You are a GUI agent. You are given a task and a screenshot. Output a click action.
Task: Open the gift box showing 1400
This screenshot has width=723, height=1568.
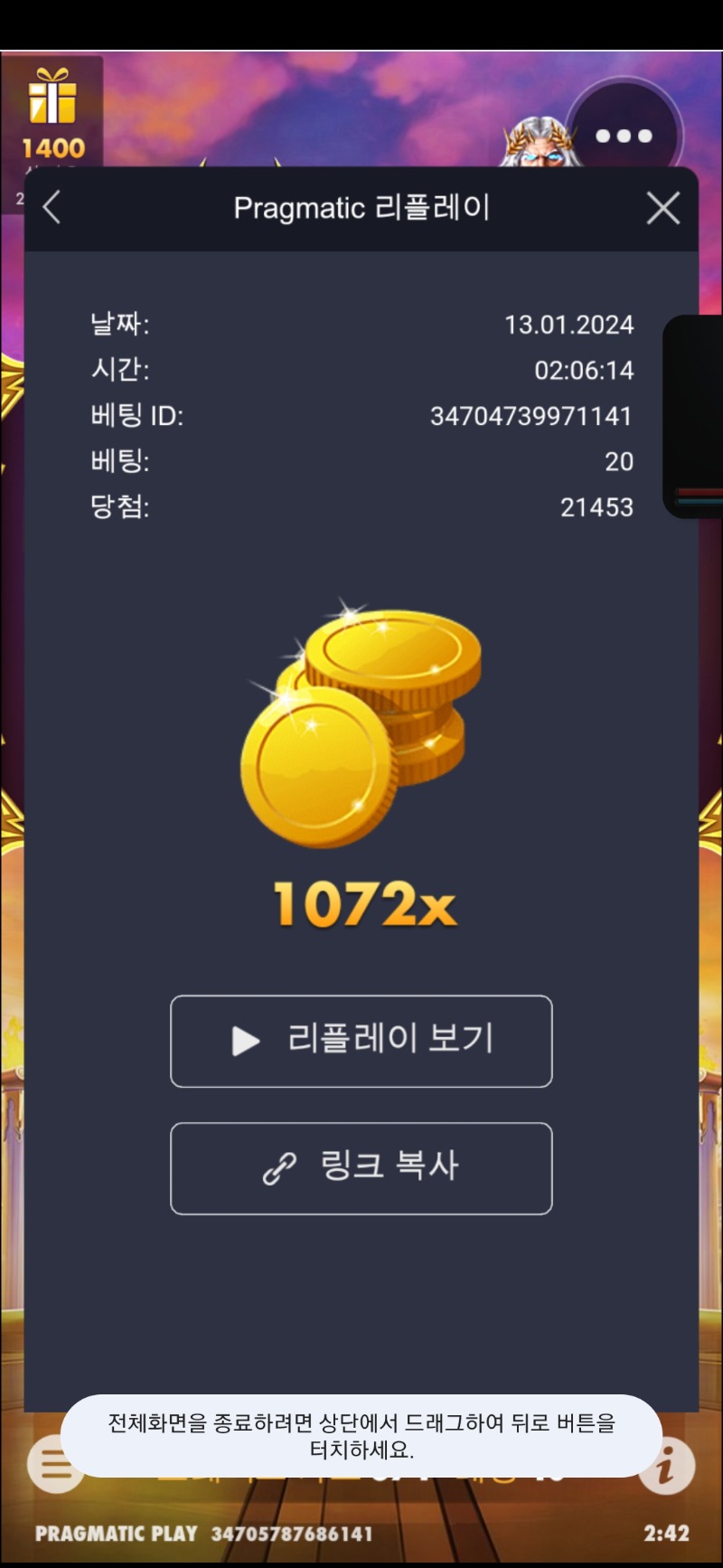coord(52,112)
